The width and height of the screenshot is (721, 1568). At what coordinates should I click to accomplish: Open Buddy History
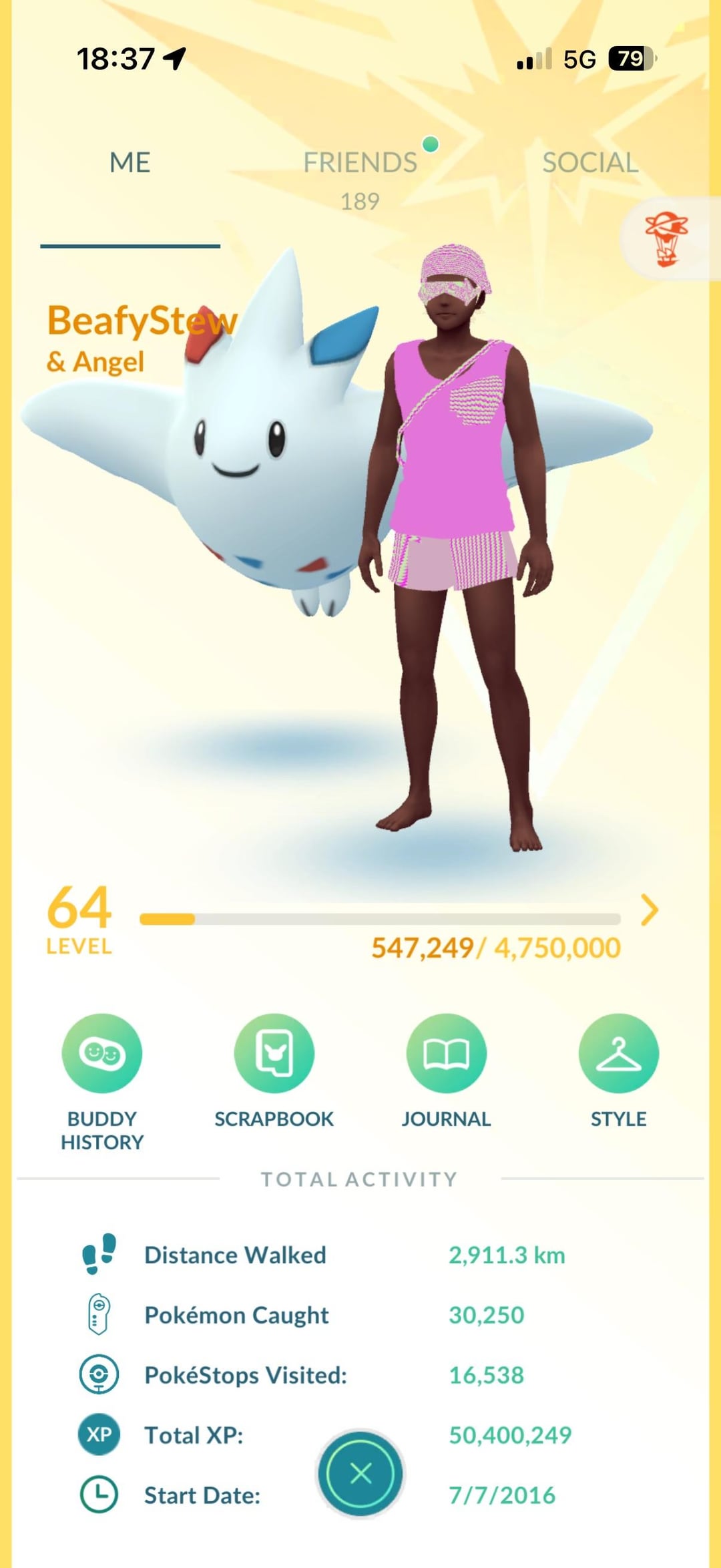pos(102,1053)
